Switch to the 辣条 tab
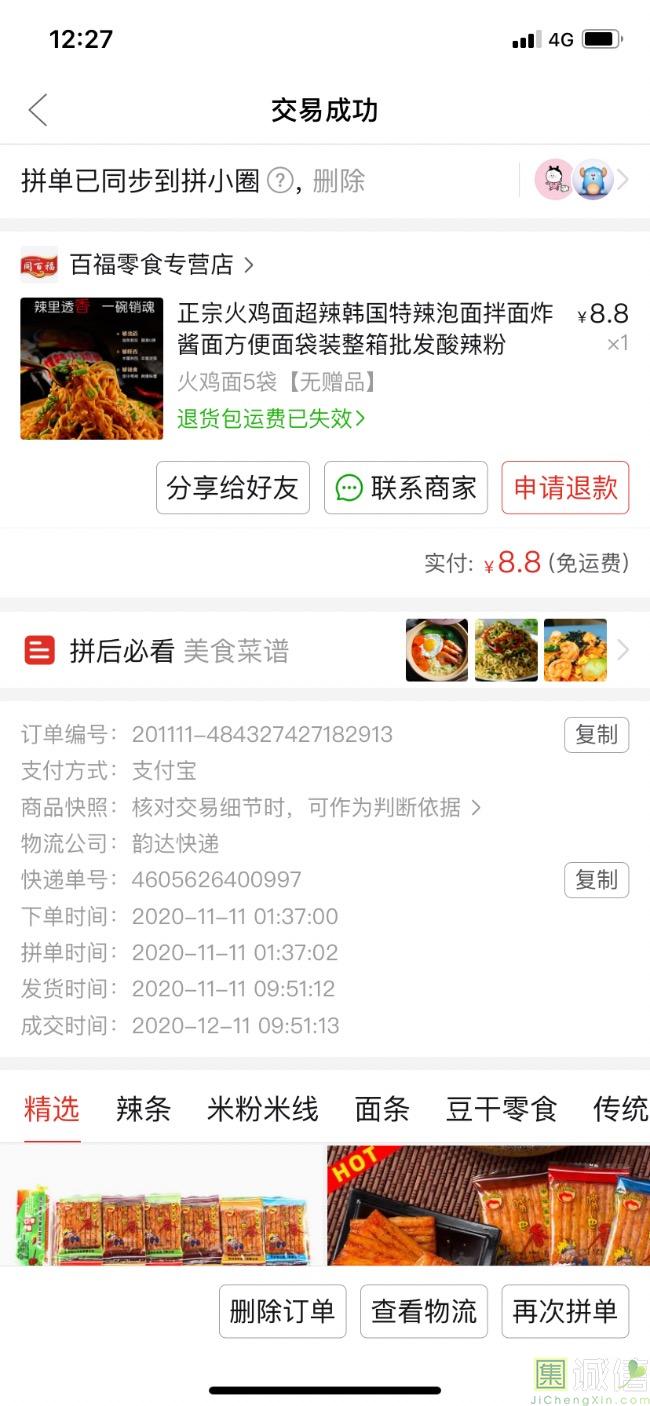This screenshot has width=650, height=1406. 143,1109
